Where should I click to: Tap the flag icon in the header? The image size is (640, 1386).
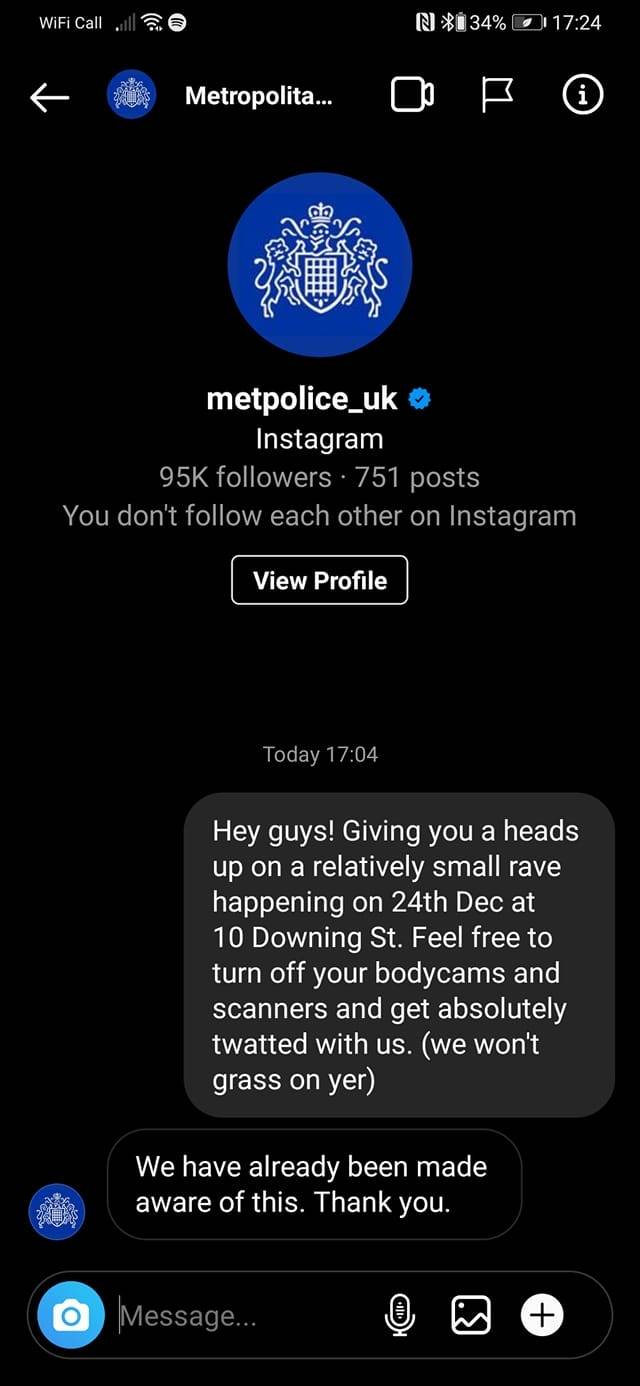(x=497, y=96)
